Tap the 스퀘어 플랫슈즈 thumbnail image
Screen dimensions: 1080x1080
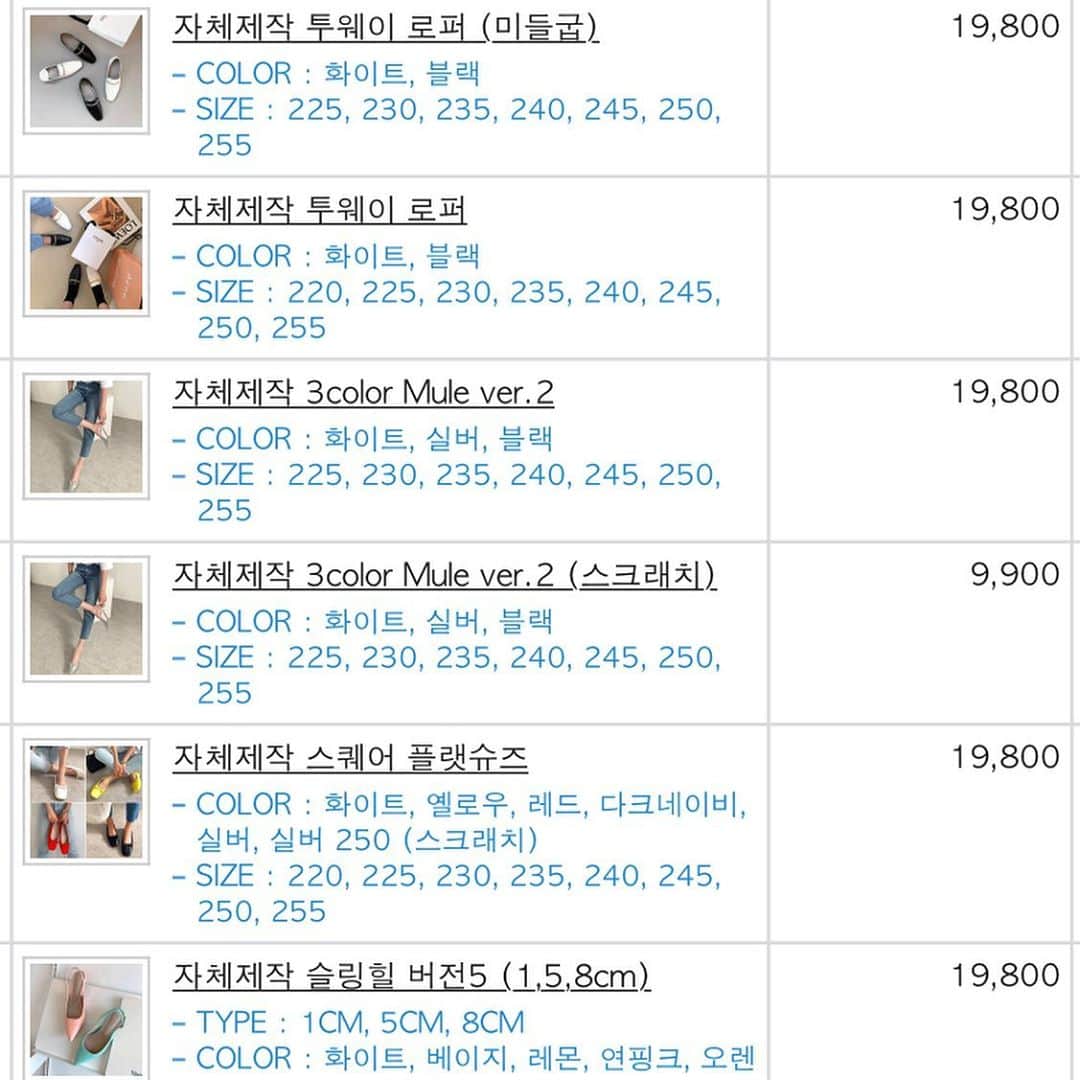click(x=86, y=803)
